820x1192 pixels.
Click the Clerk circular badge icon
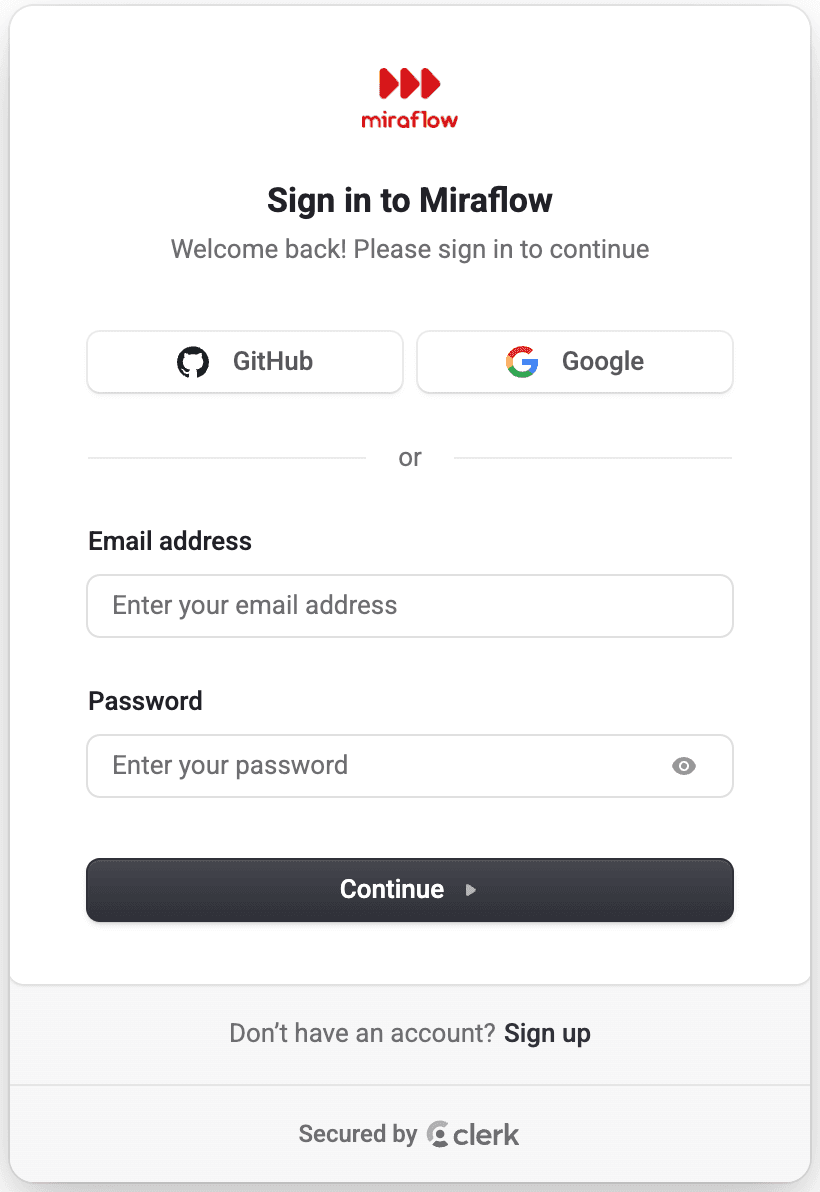click(x=438, y=1134)
